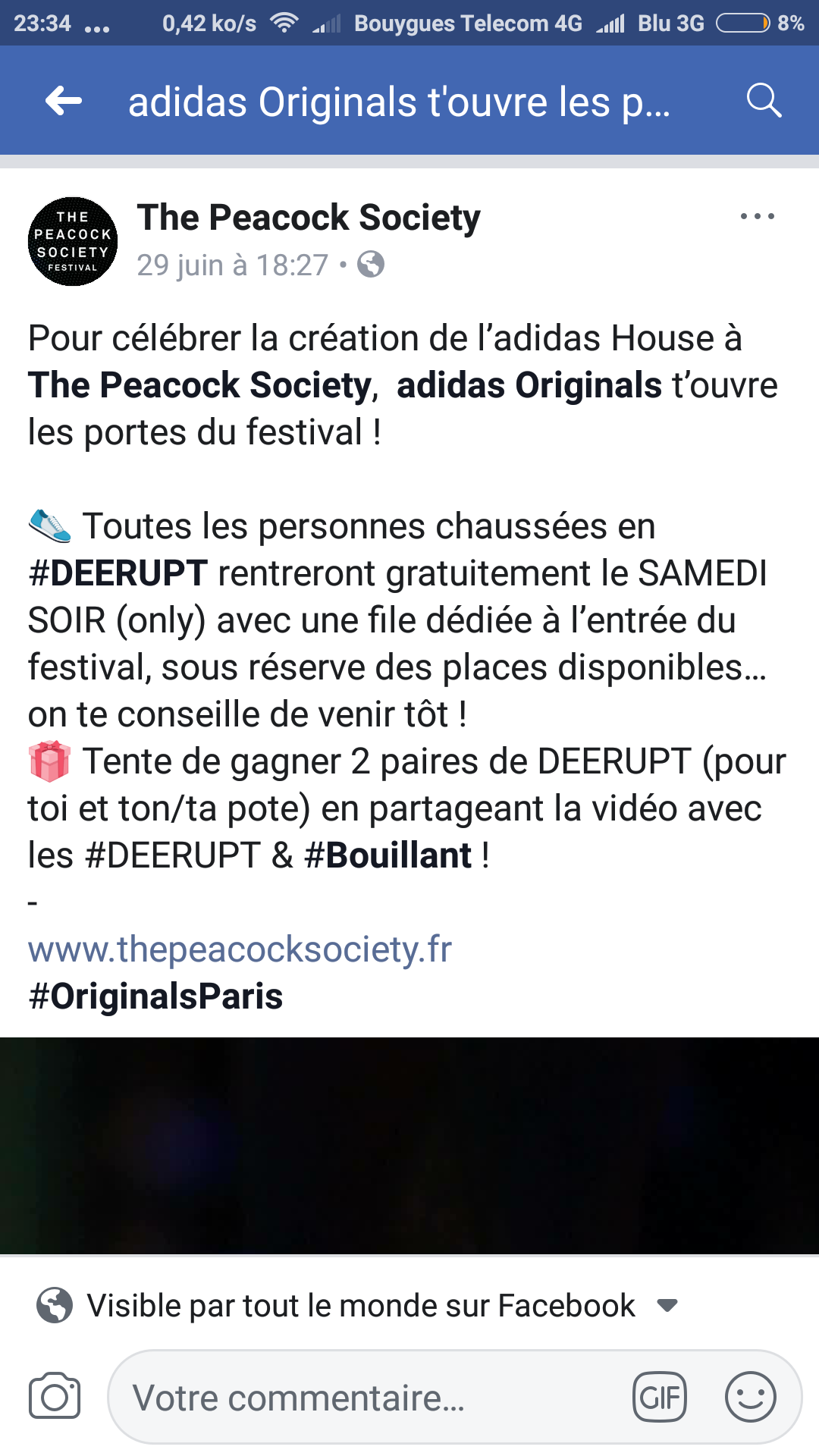This screenshot has width=819, height=1456.
Task: Expand the Visible par tout le monde dropdown
Action: [667, 1306]
